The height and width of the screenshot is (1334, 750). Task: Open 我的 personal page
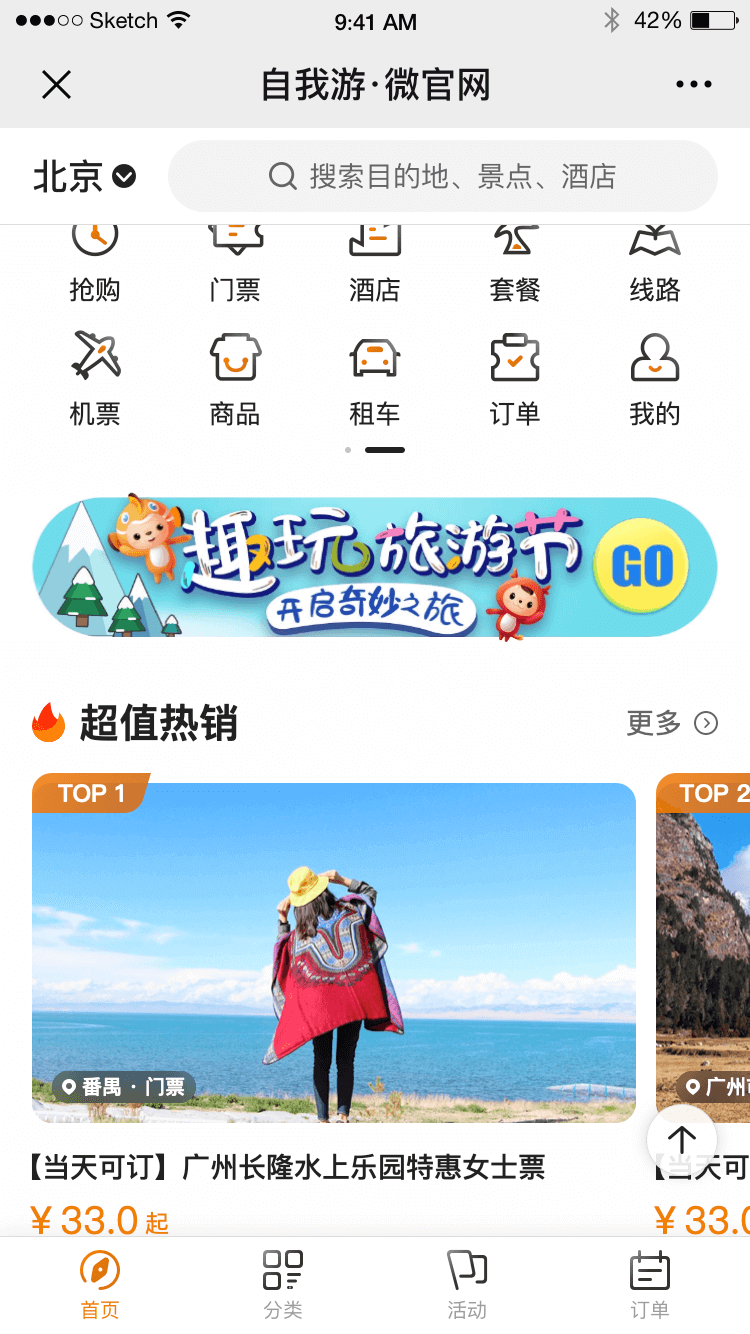coord(655,378)
